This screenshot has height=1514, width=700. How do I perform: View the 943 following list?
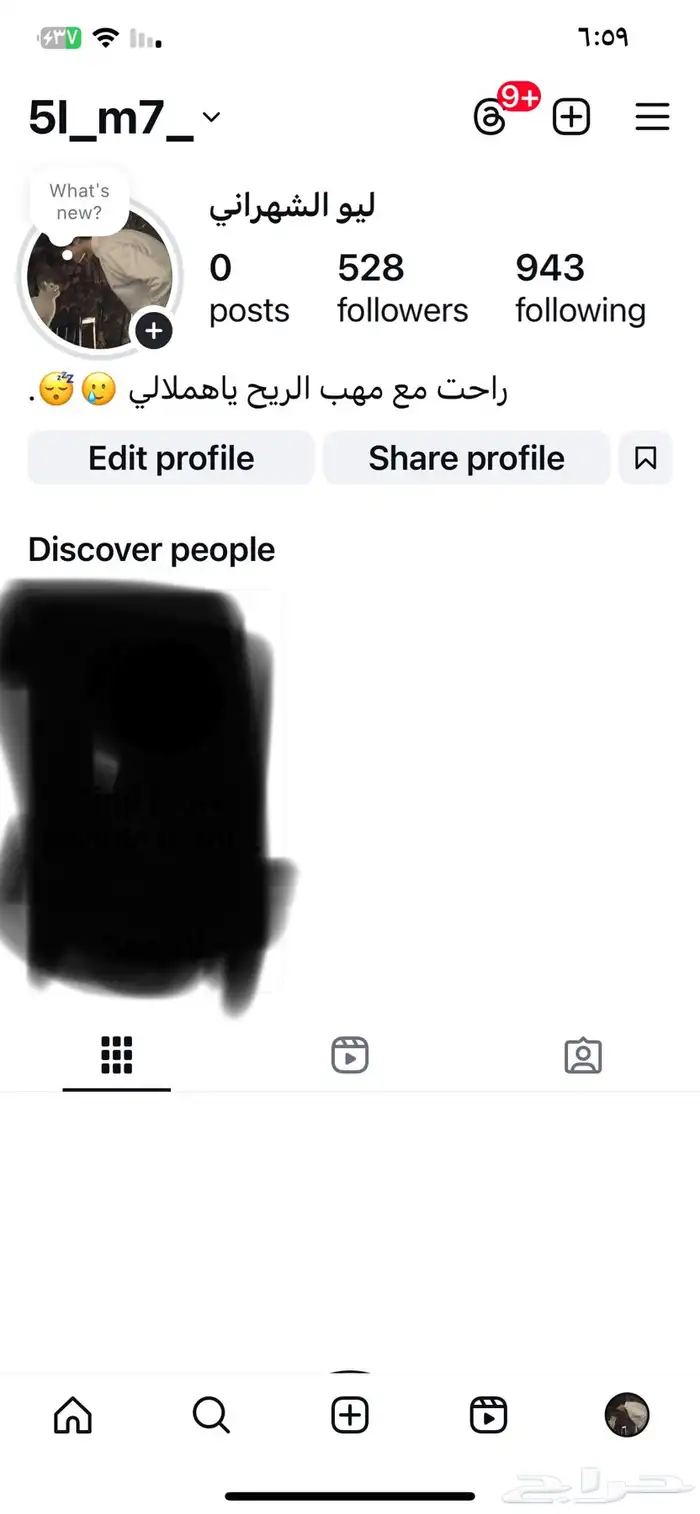tap(580, 288)
